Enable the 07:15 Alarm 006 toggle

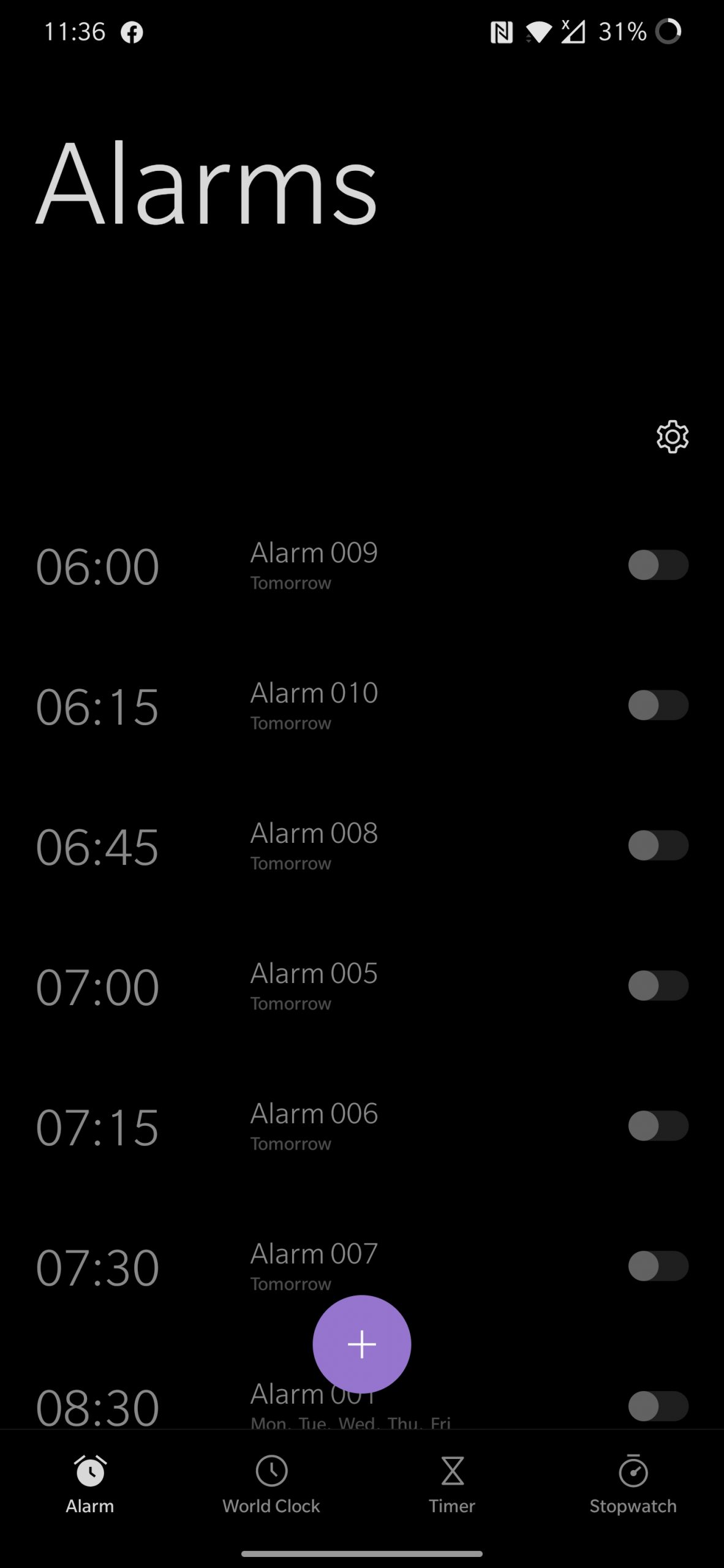click(x=658, y=1126)
